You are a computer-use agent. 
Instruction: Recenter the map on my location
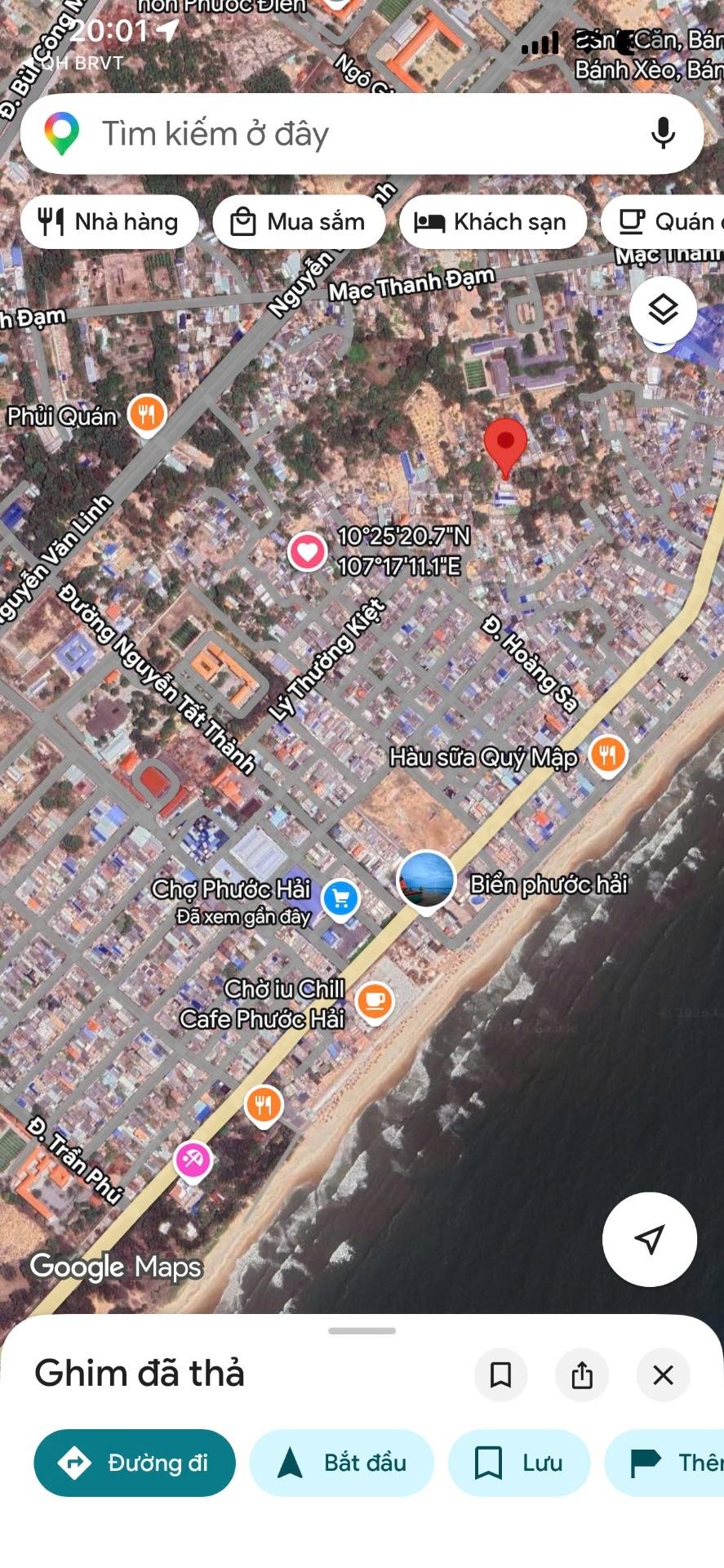tap(649, 1239)
